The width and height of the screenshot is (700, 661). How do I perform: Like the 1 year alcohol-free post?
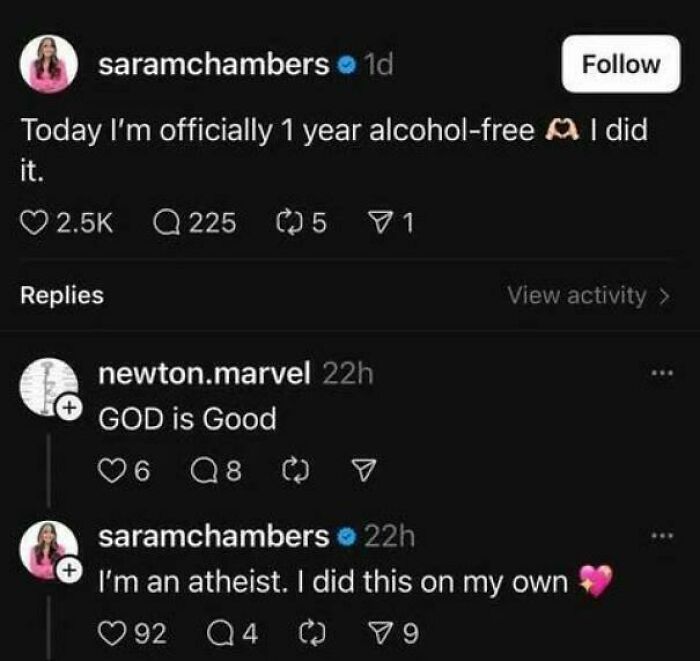pyautogui.click(x=35, y=225)
